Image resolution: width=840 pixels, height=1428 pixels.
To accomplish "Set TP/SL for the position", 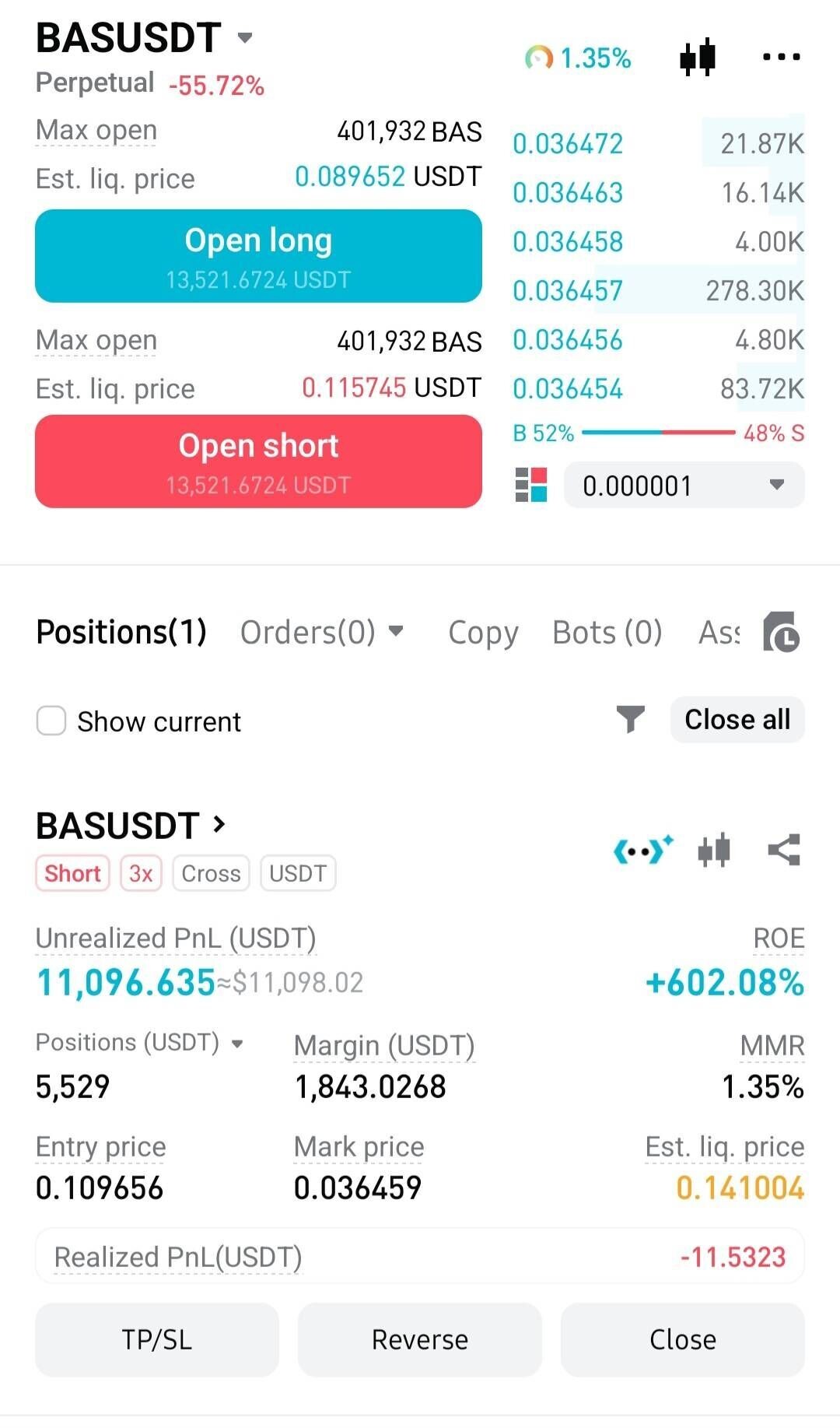I will tap(156, 1339).
